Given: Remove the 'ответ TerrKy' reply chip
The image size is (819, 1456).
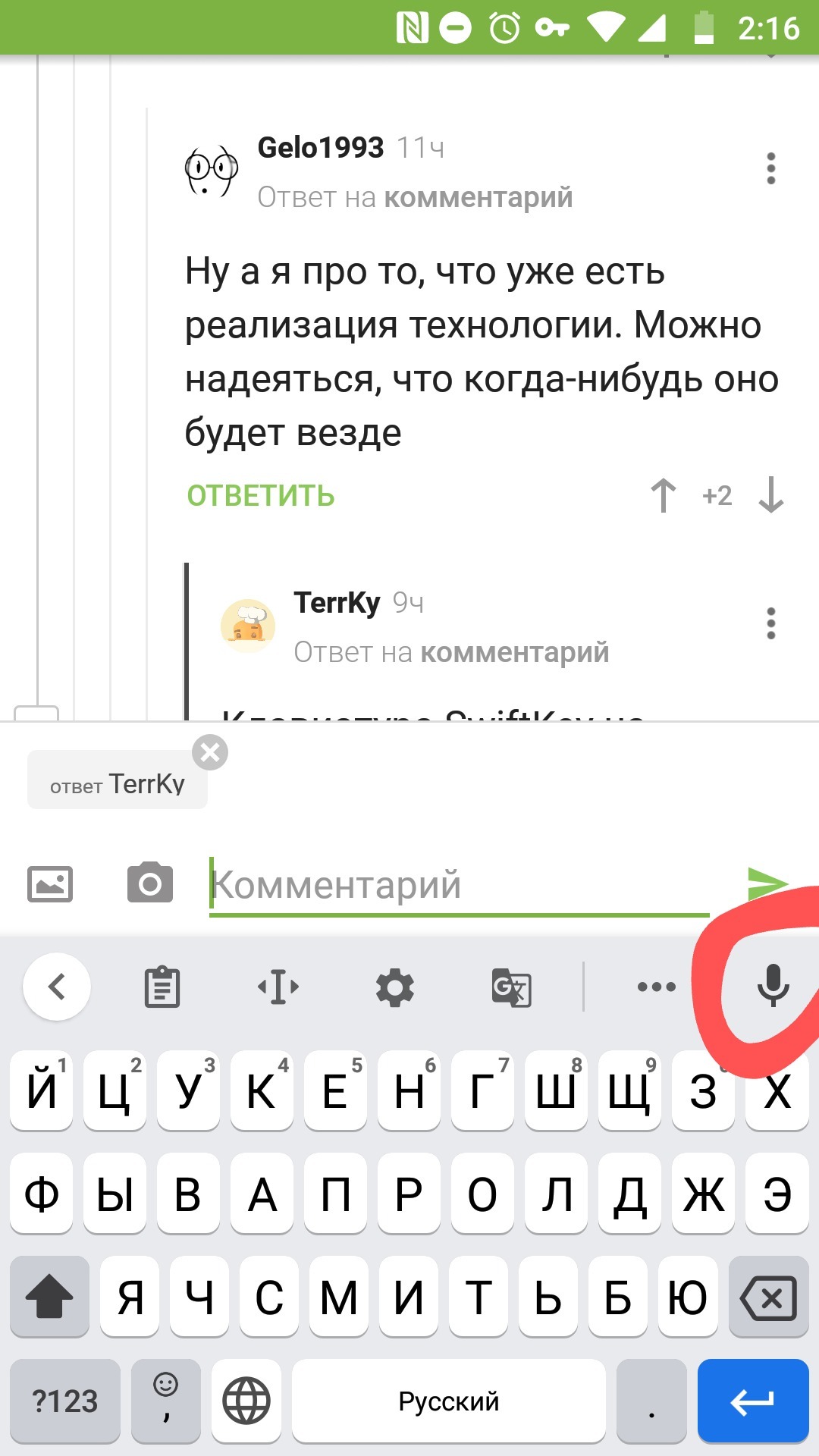Looking at the screenshot, I should tap(210, 752).
